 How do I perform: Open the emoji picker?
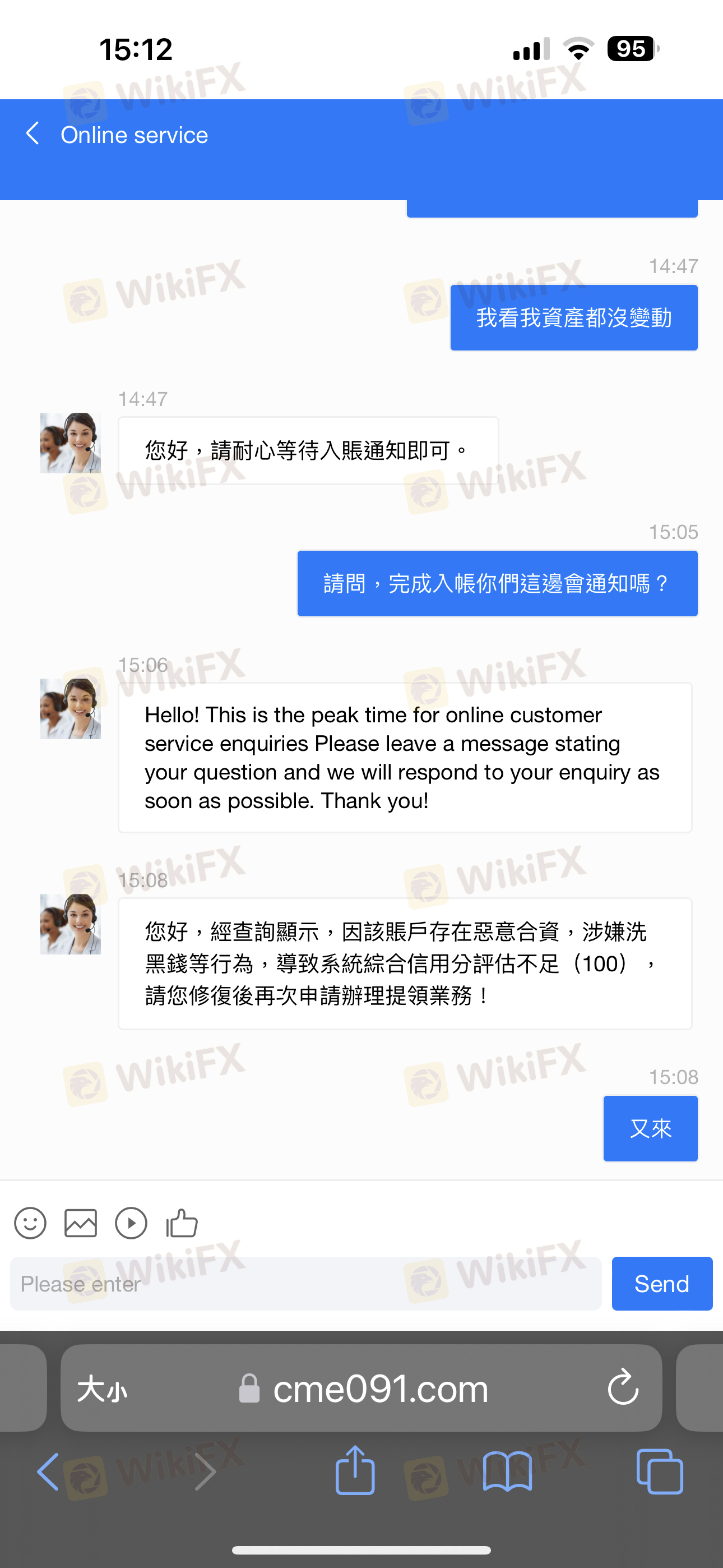click(x=30, y=1223)
